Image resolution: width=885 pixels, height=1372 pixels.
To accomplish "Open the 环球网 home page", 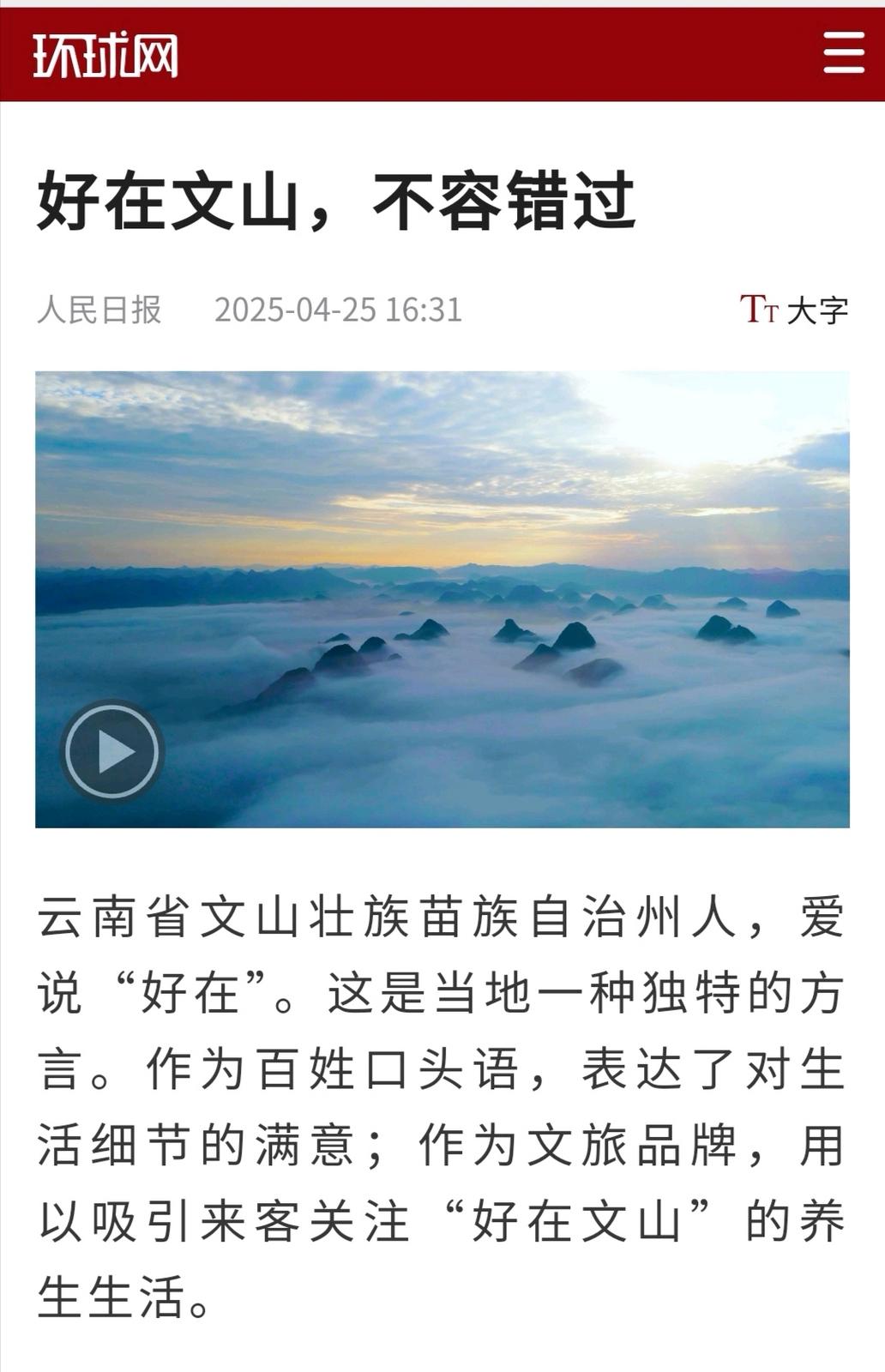I will click(x=105, y=57).
